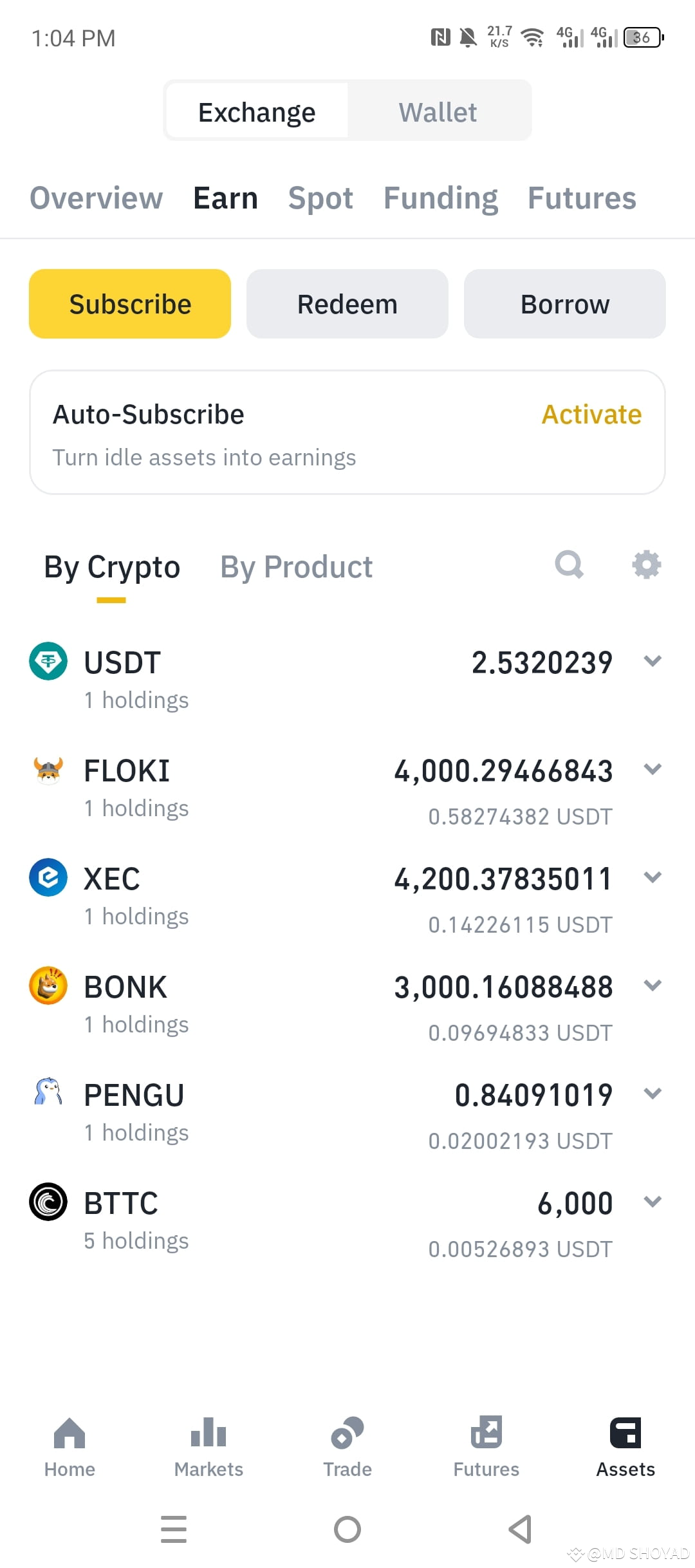Expand the USDT holdings row

pyautogui.click(x=653, y=661)
